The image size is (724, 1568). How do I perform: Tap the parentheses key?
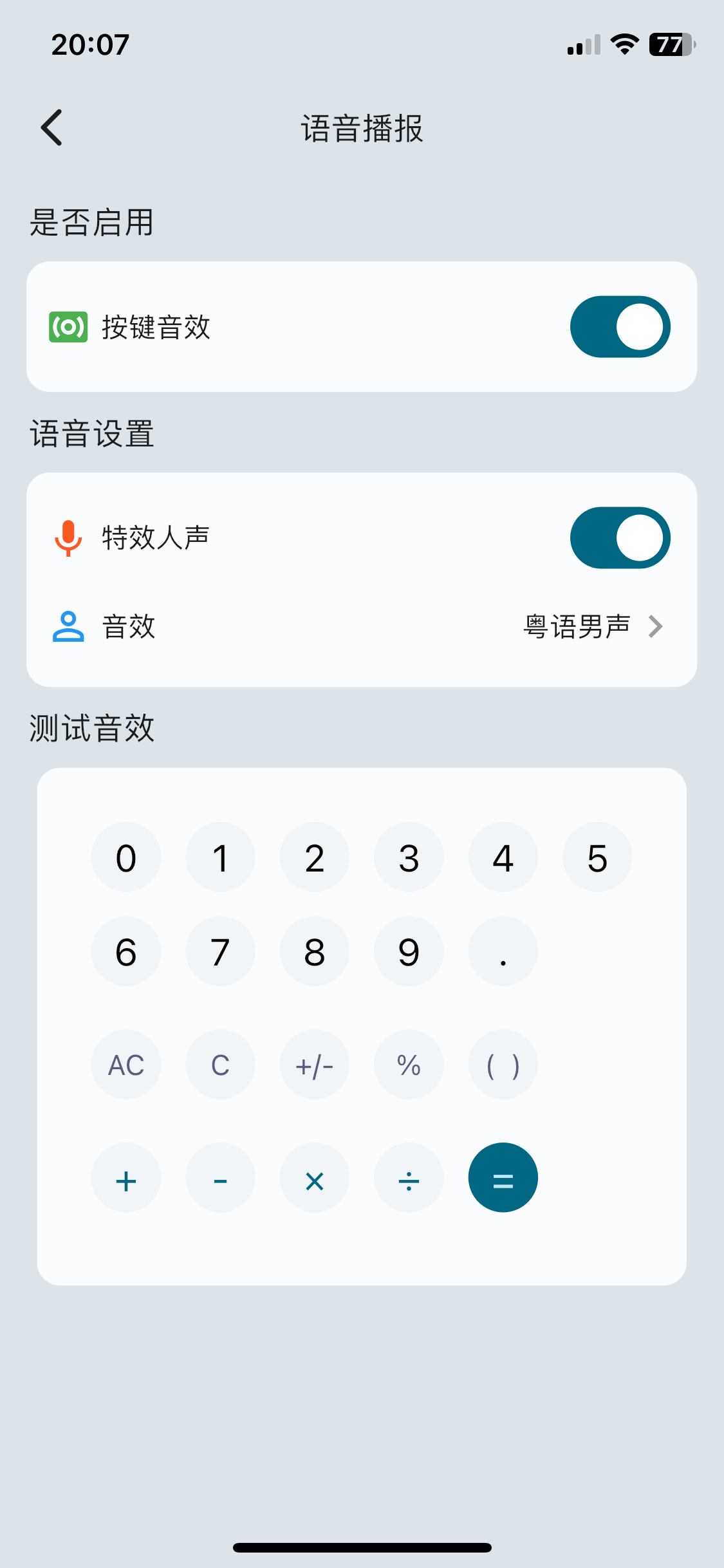click(503, 1065)
